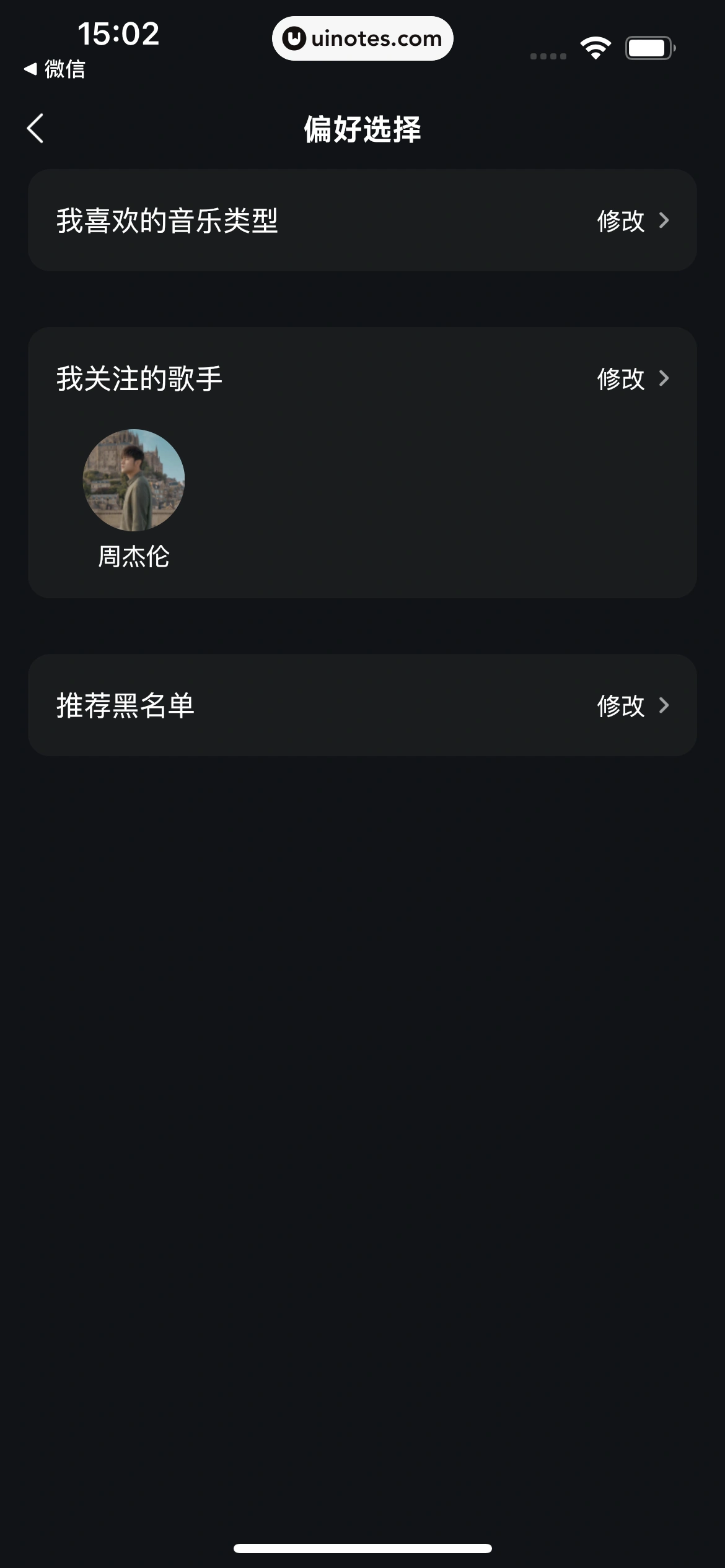This screenshot has height=1568, width=725.
Task: Expand the chevron beside 推荐黑名单
Action: (x=664, y=705)
